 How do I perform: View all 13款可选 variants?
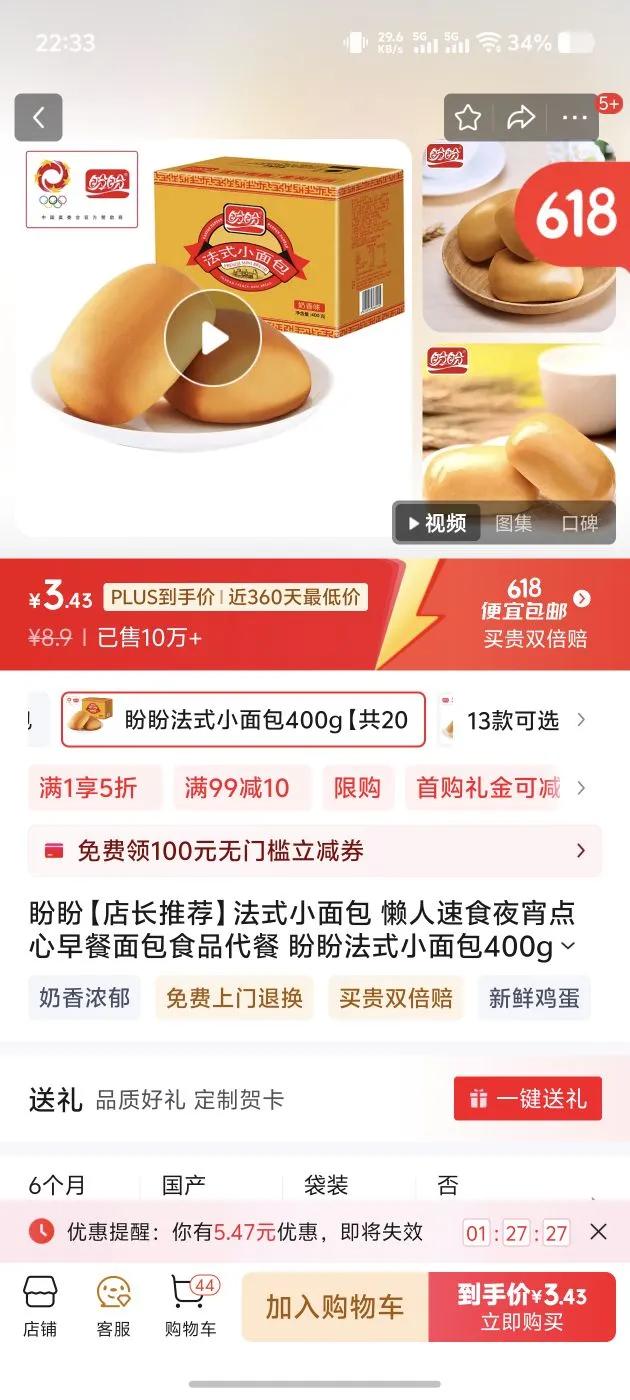(x=525, y=720)
